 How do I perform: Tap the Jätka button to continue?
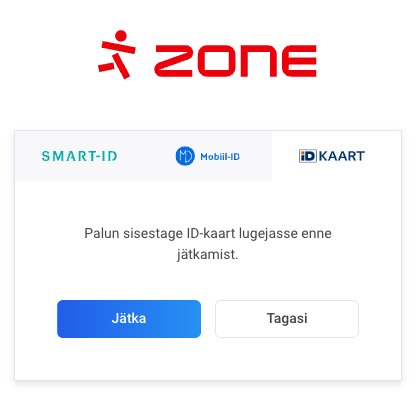coord(129,319)
